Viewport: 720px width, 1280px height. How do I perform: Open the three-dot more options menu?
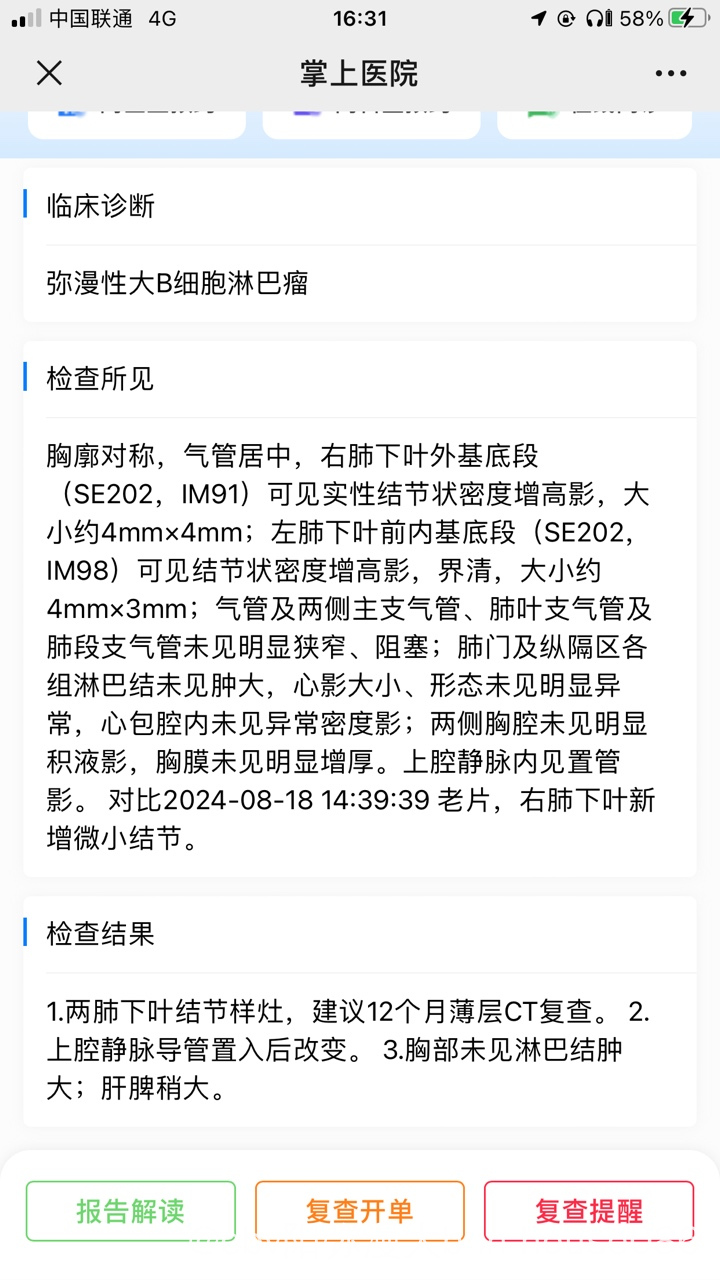670,73
